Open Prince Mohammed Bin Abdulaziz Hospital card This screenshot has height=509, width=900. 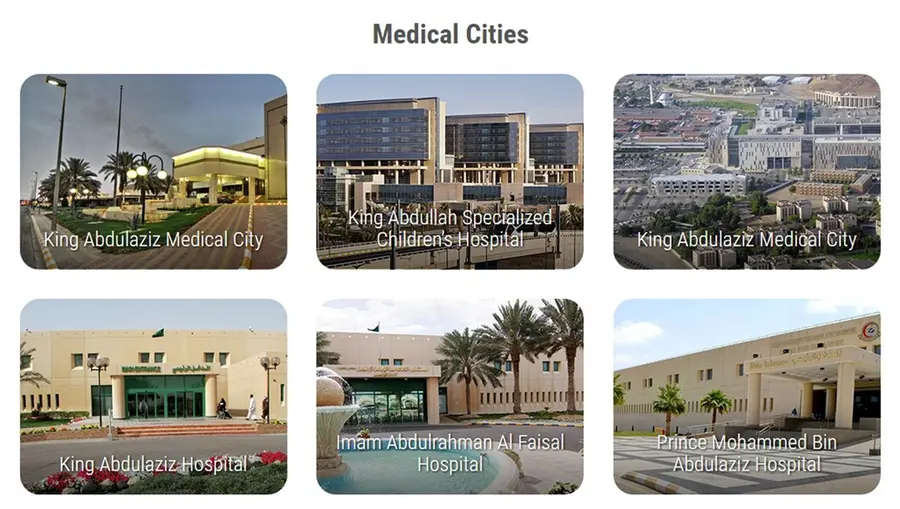[x=747, y=397]
